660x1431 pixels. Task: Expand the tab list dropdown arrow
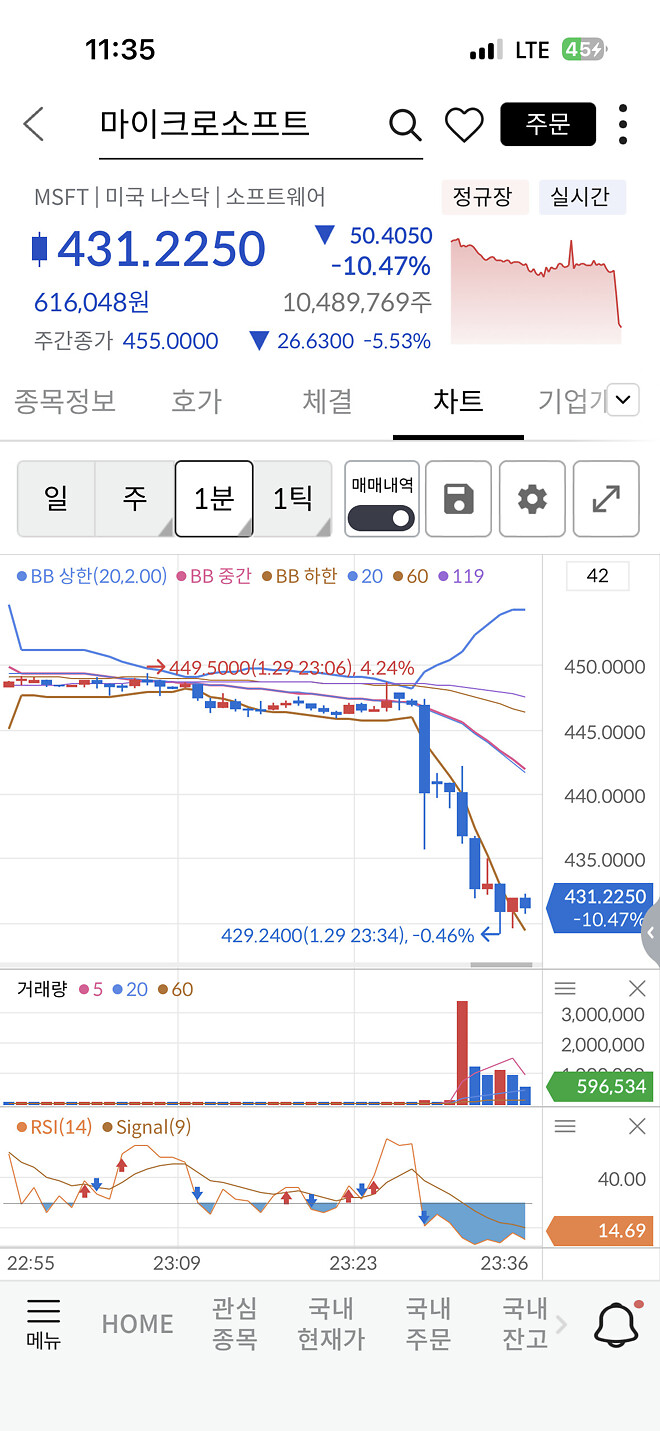point(623,400)
